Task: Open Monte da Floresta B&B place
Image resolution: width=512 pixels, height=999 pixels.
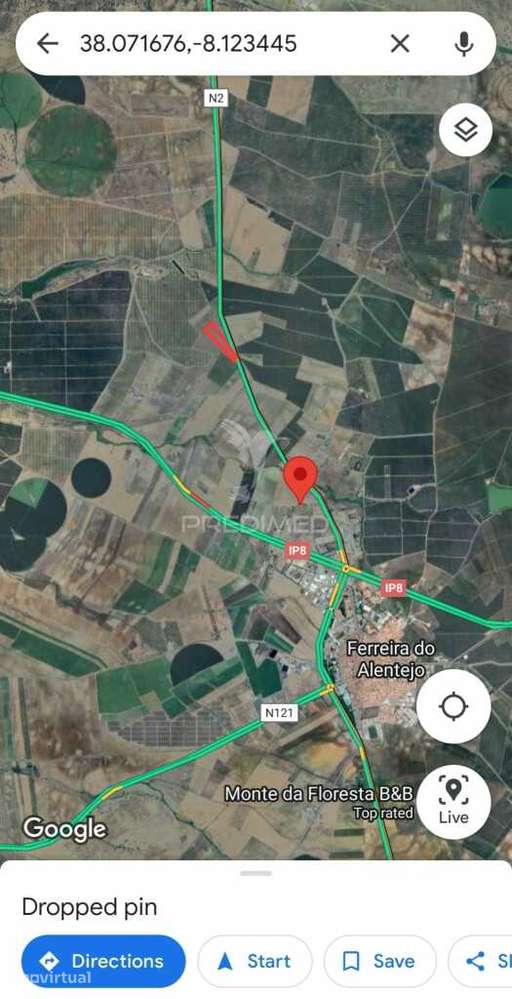Action: click(x=320, y=794)
